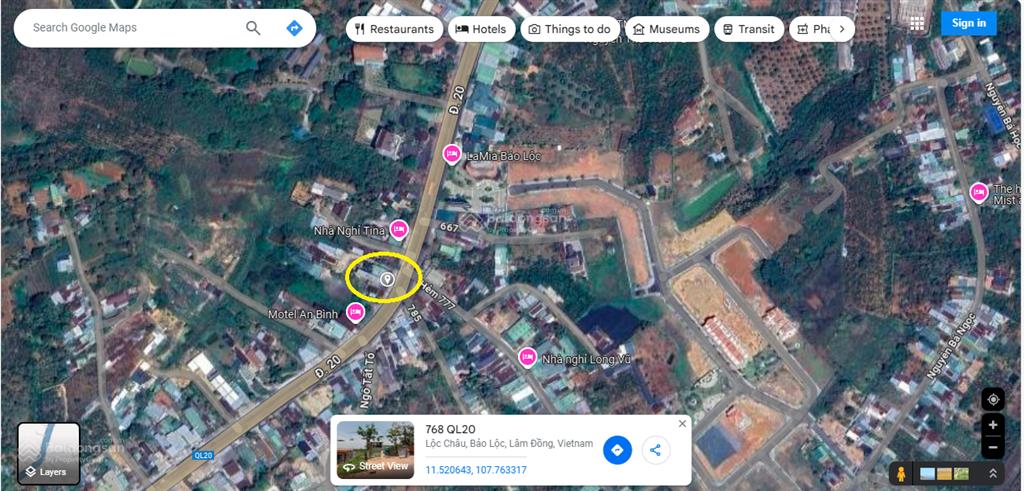Screen dimensions: 1024x491
Task: Close the 768 QL20 info card
Action: [x=683, y=423]
